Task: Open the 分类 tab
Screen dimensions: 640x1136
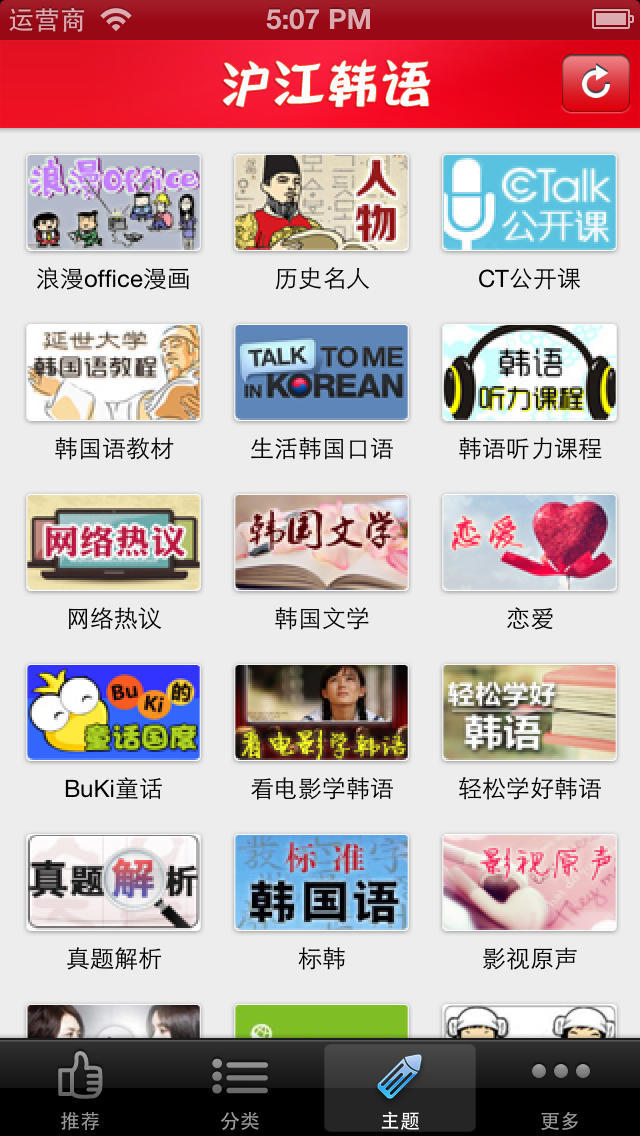Action: pos(240,1091)
